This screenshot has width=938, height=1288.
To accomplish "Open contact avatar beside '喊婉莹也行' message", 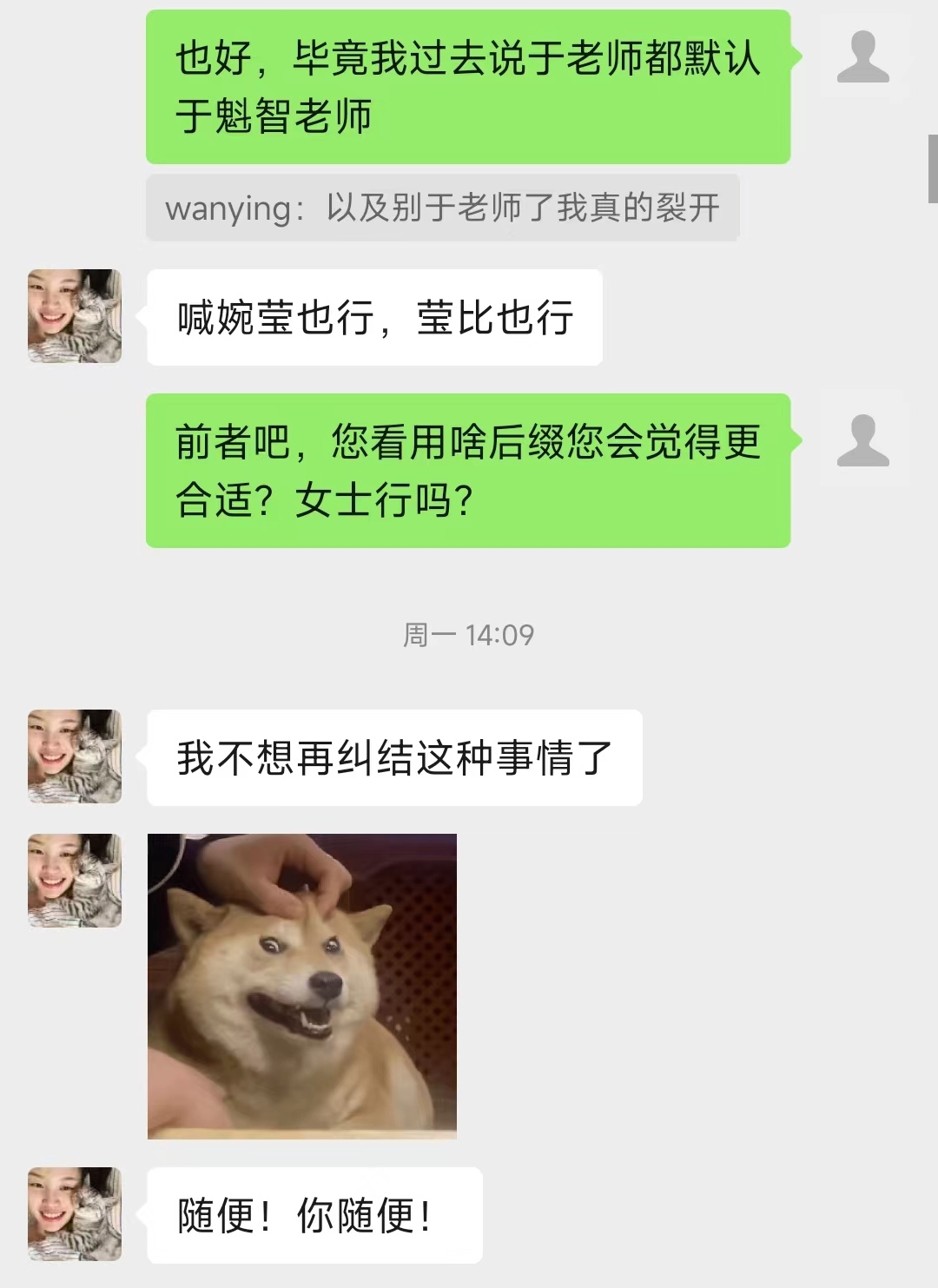I will 75,316.
